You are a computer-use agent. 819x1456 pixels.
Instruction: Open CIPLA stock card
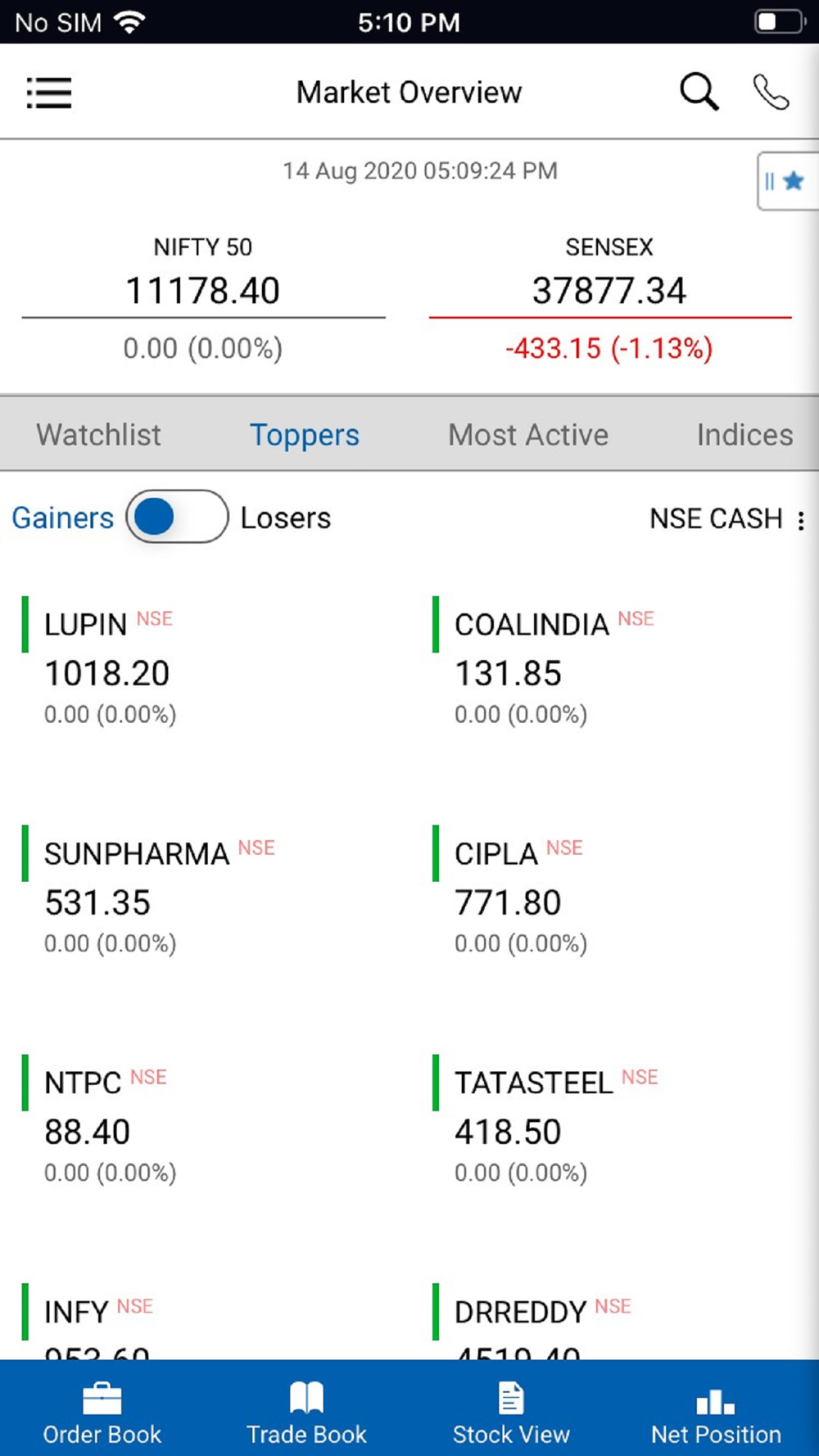pos(613,891)
